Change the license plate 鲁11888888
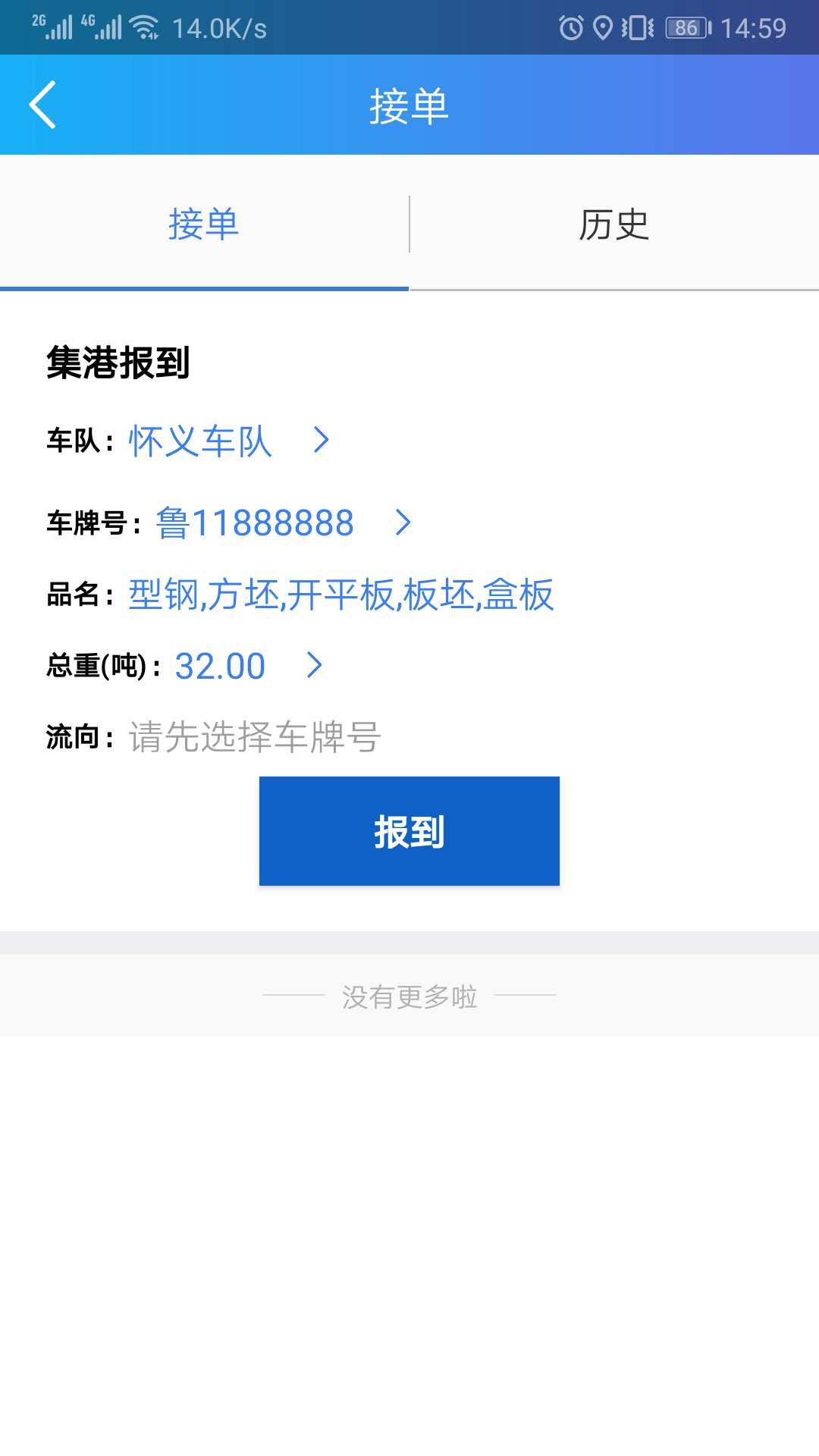Viewport: 819px width, 1456px height. tap(282, 522)
